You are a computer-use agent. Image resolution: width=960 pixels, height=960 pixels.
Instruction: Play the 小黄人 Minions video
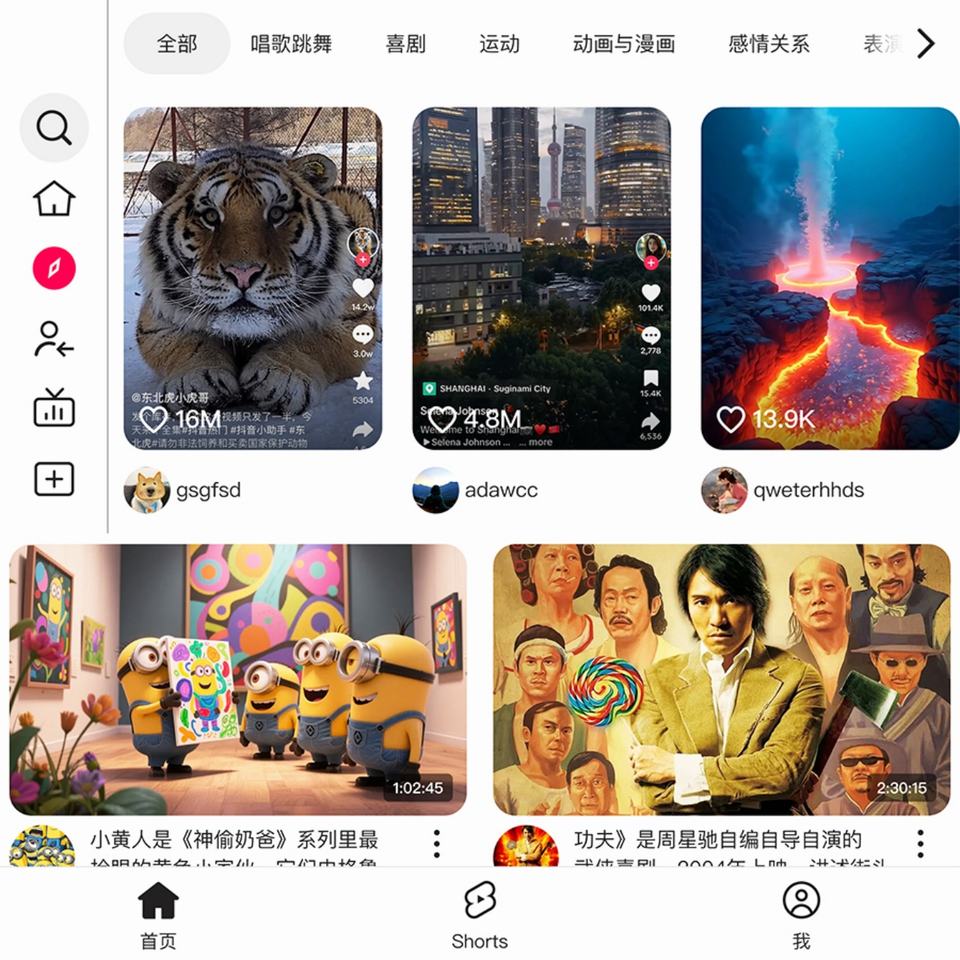(238, 680)
